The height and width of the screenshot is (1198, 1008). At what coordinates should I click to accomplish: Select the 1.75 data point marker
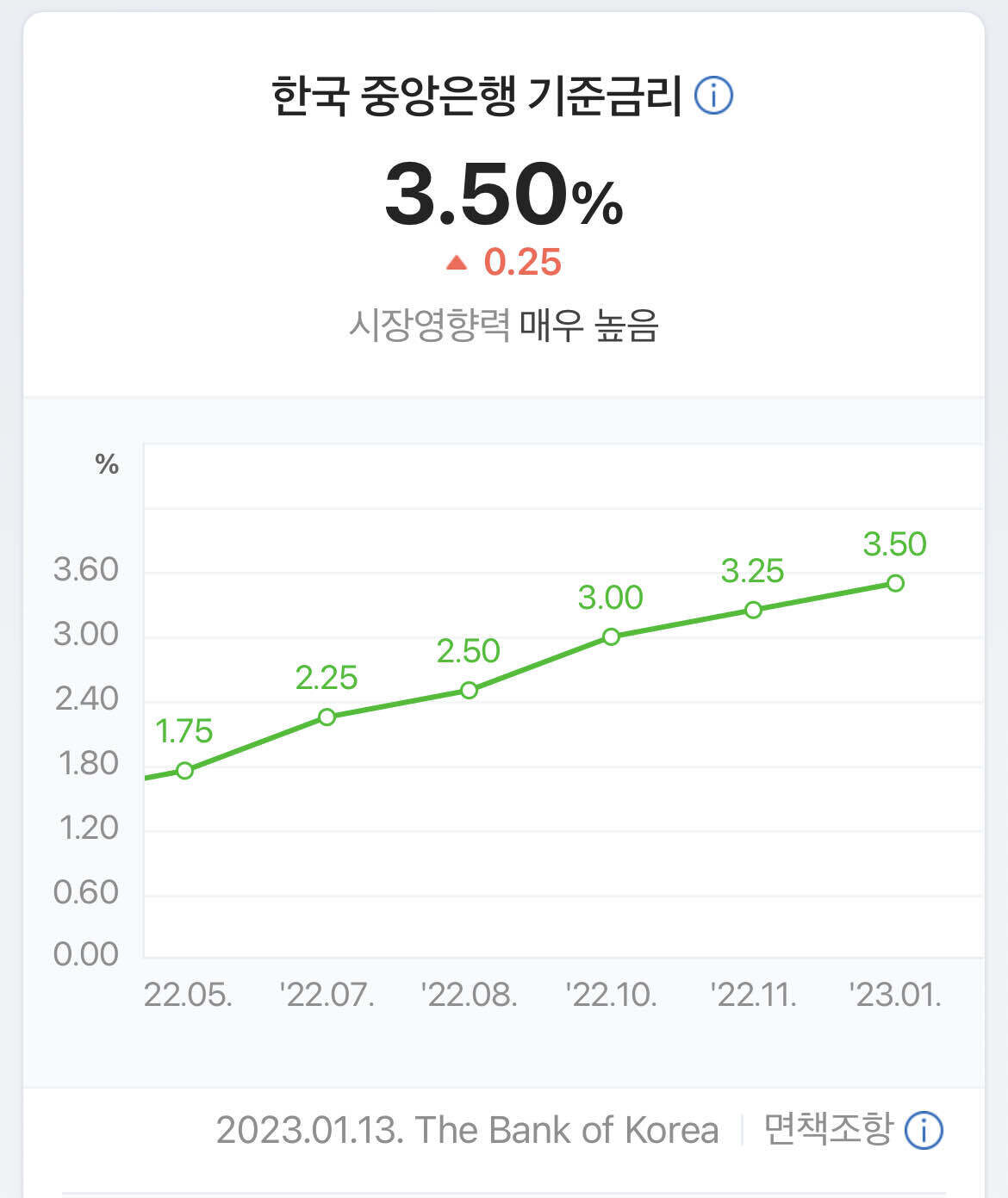coord(184,770)
